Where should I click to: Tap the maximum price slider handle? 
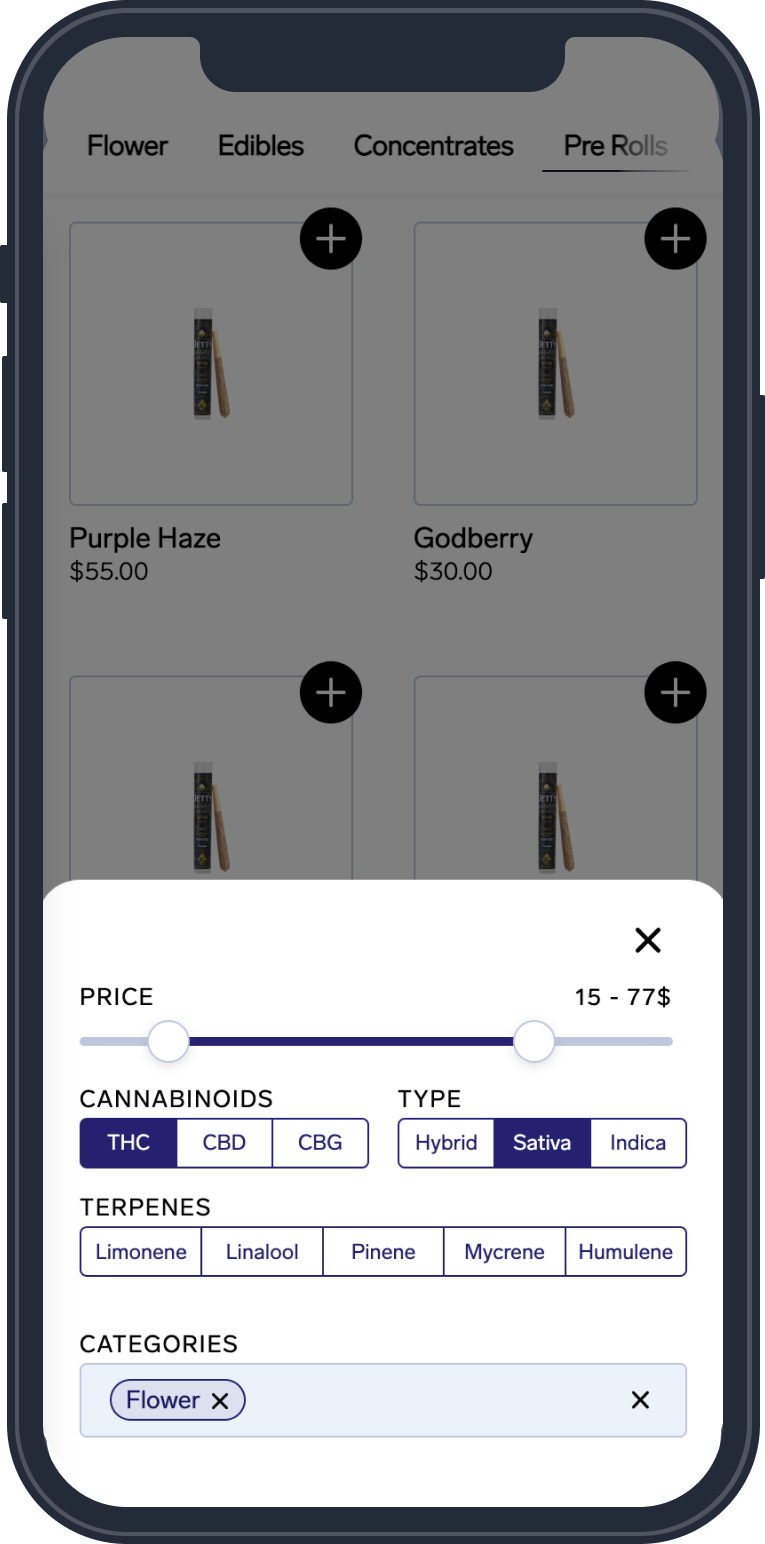(x=534, y=1041)
